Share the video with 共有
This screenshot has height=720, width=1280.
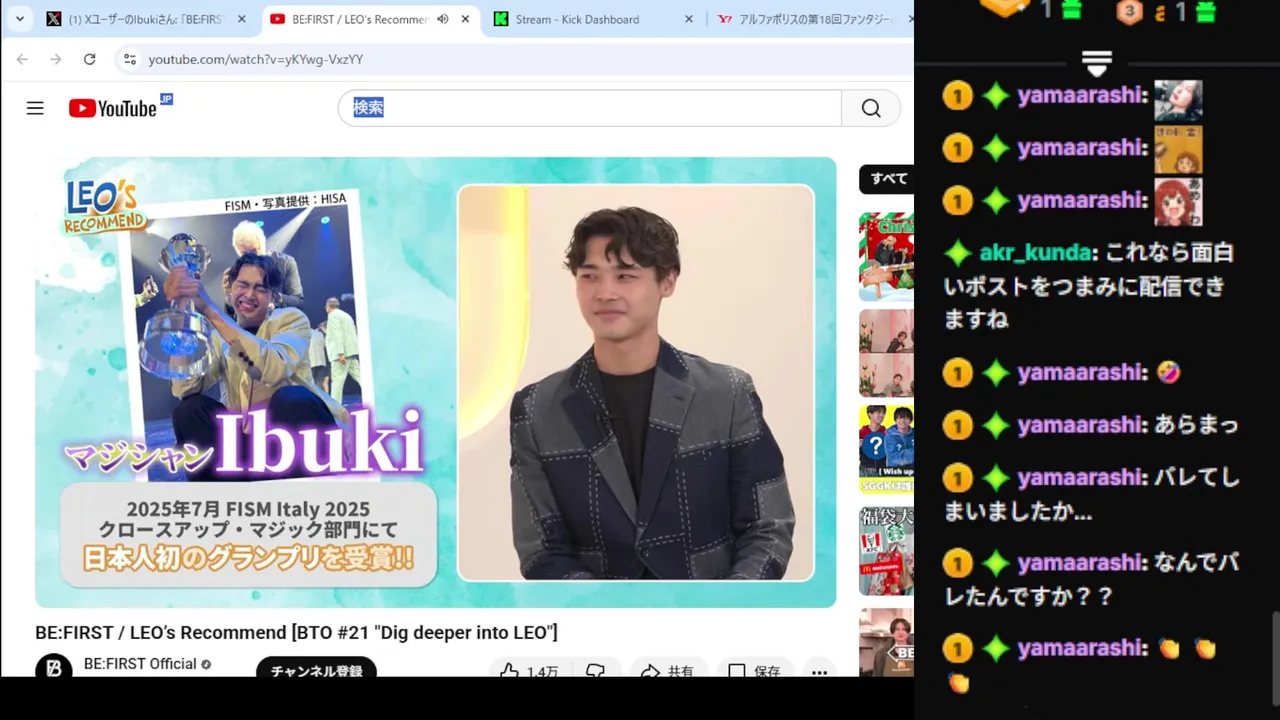point(667,670)
